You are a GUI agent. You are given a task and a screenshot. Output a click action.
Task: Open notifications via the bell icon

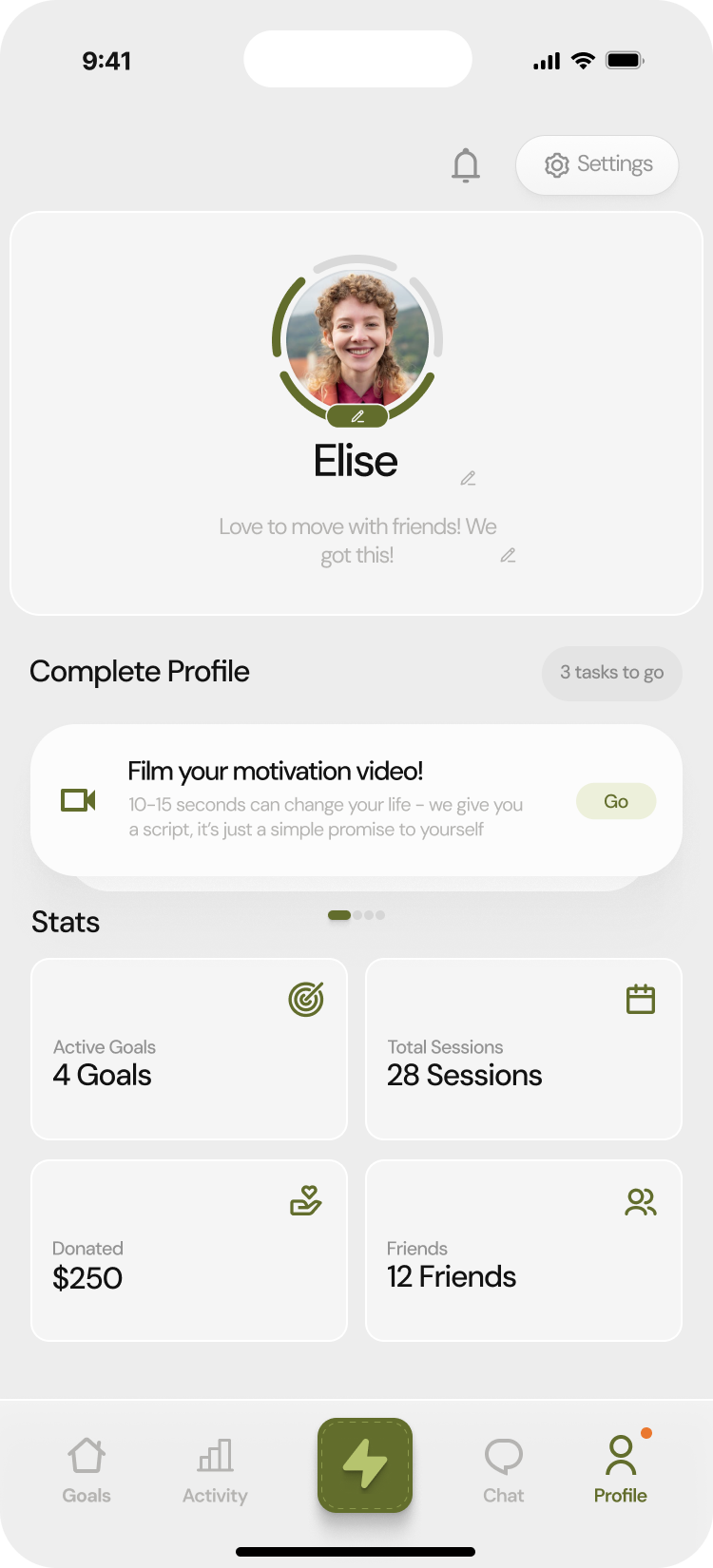click(x=466, y=164)
